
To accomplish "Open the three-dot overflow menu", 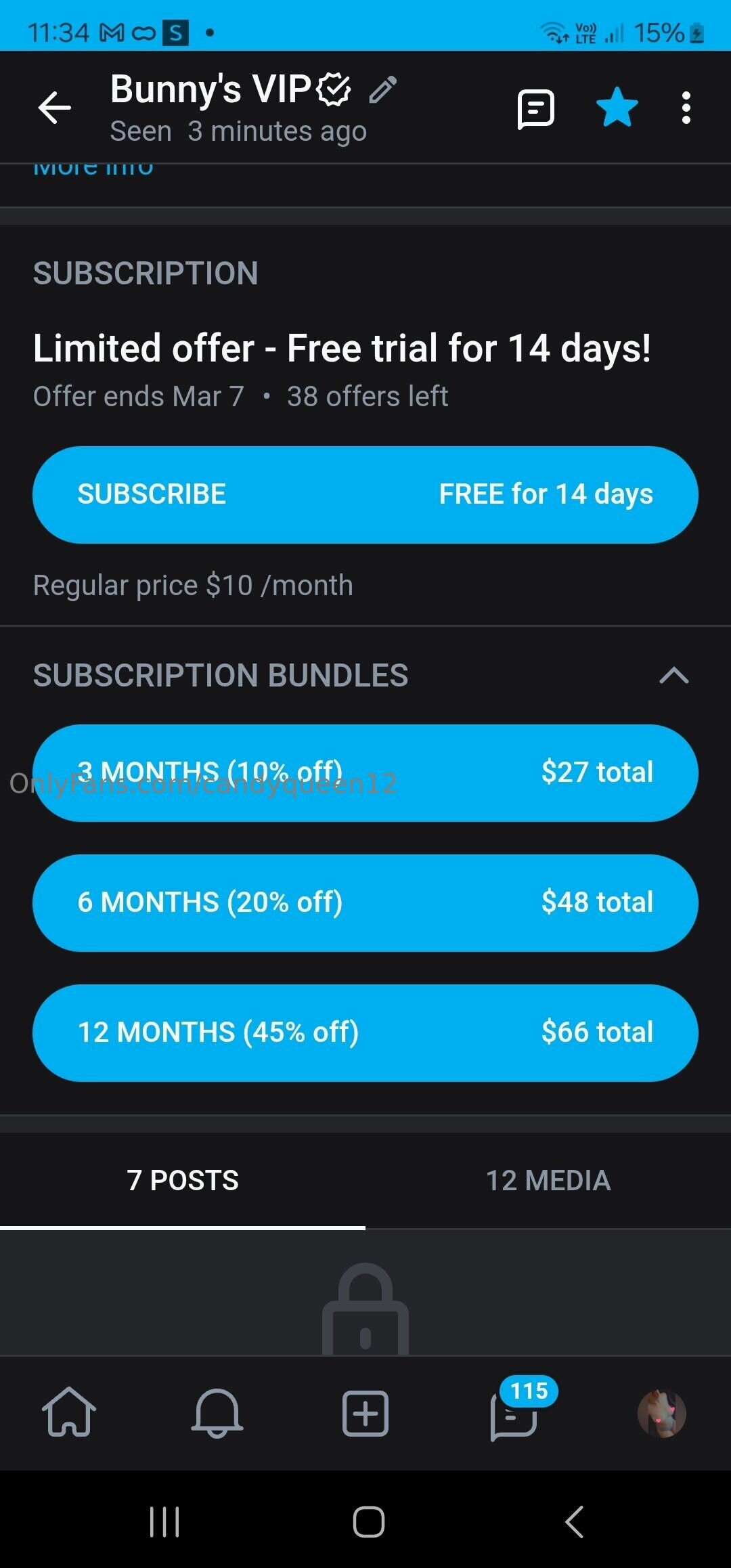I will [686, 108].
